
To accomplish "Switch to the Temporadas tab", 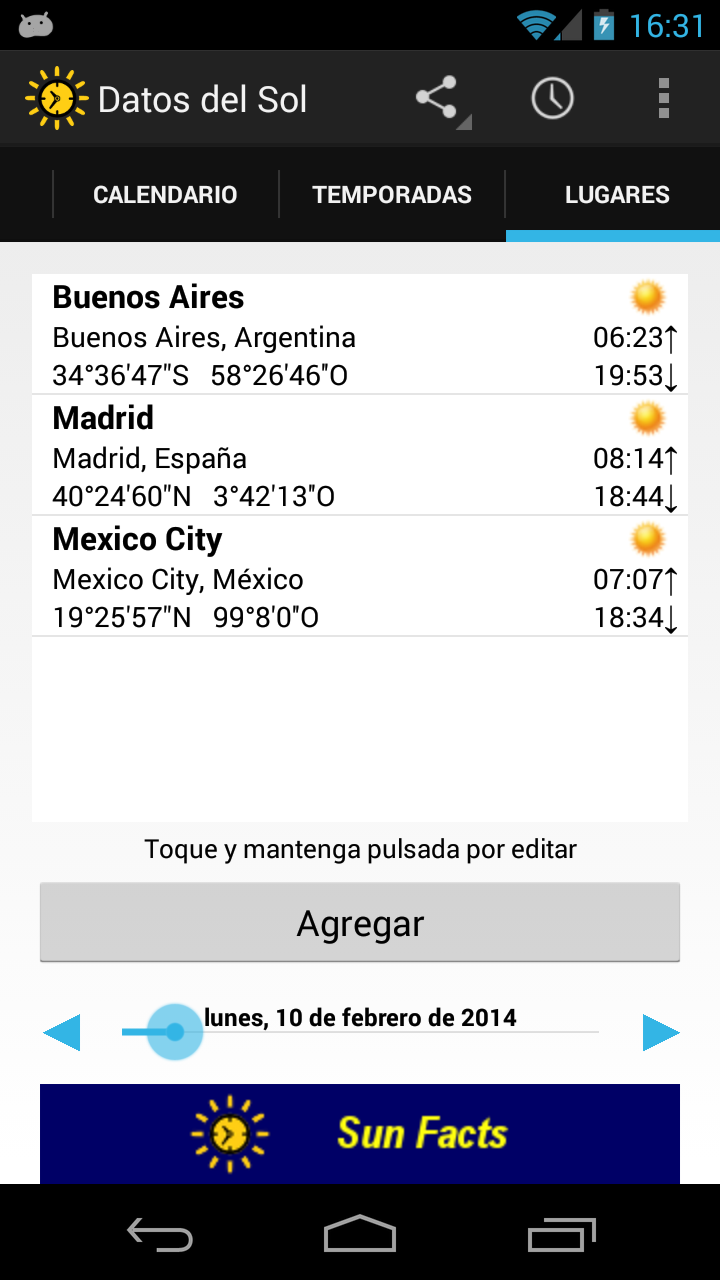I will pyautogui.click(x=392, y=195).
